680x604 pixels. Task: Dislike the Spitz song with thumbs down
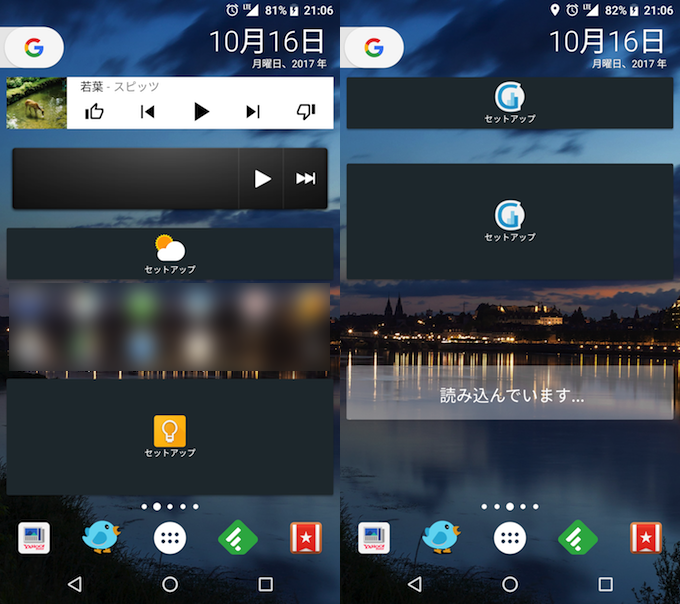306,111
